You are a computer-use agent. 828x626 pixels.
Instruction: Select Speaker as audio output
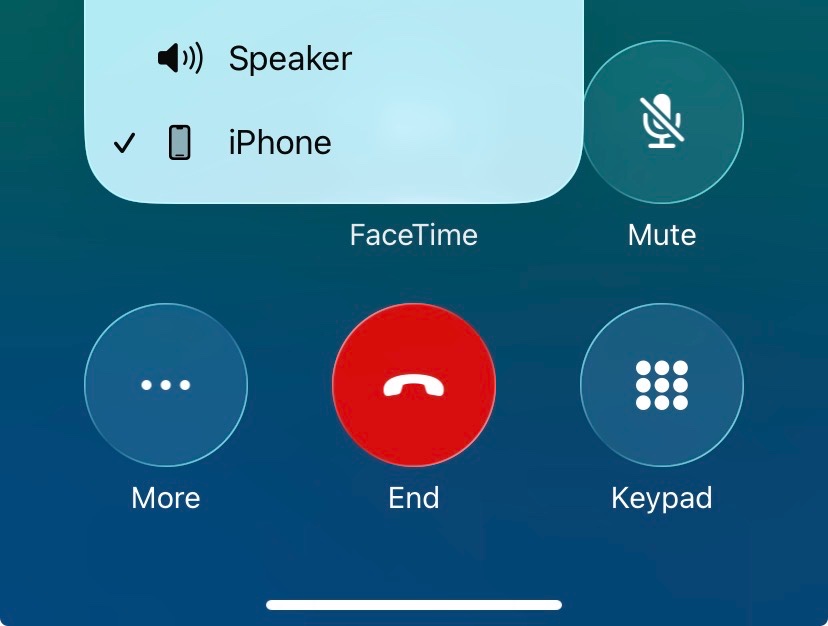tap(334, 58)
